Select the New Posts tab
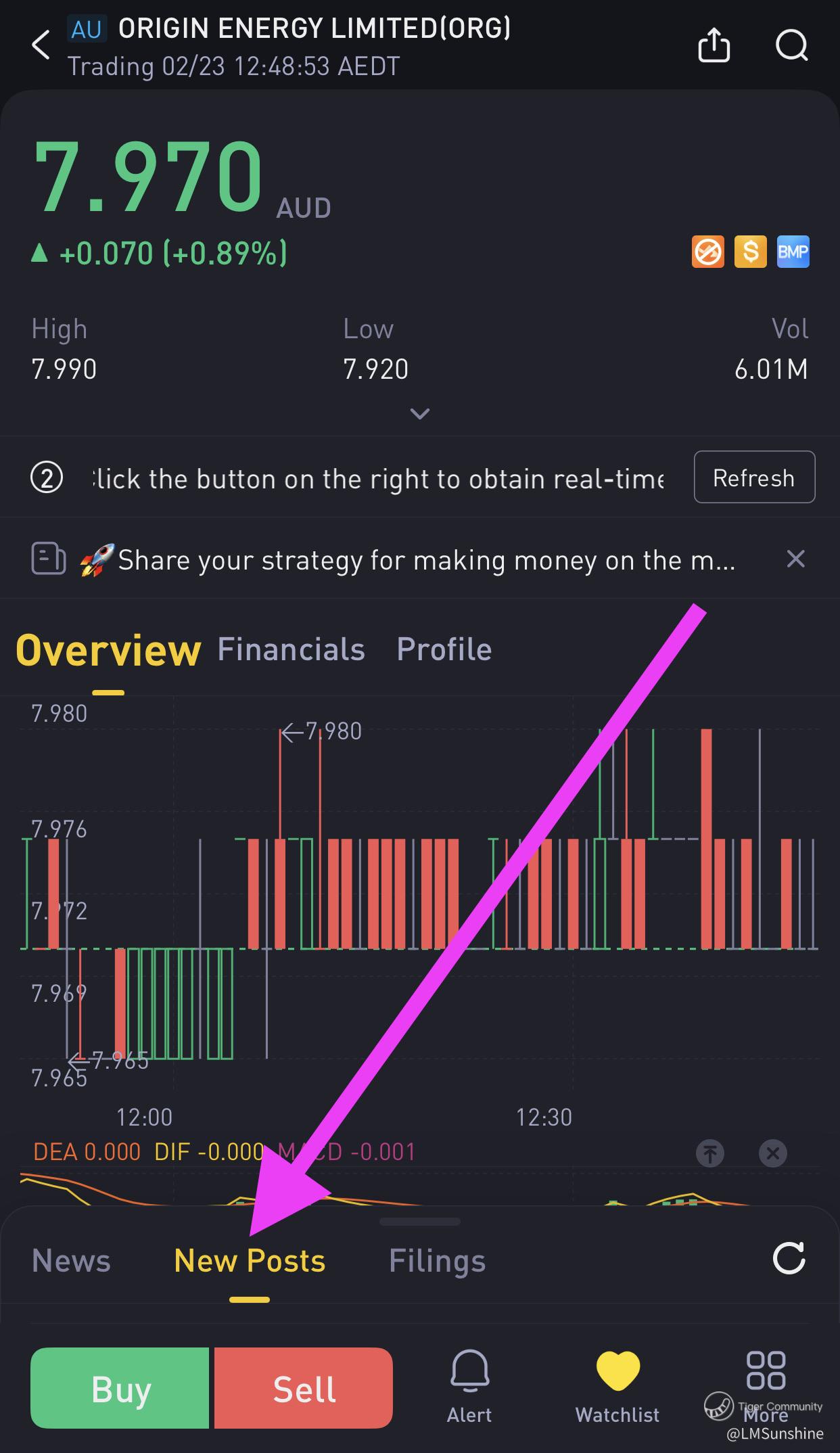Image resolution: width=840 pixels, height=1453 pixels. [x=250, y=1261]
